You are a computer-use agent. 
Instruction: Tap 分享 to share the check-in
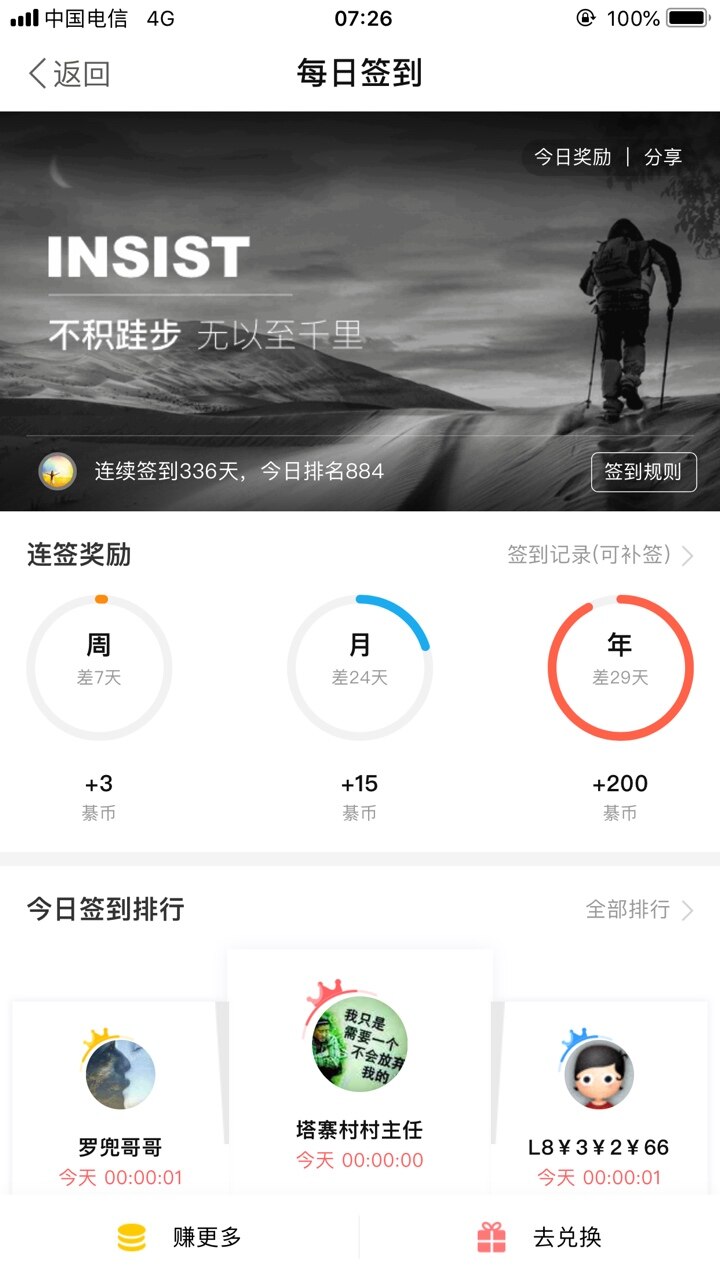[x=663, y=157]
